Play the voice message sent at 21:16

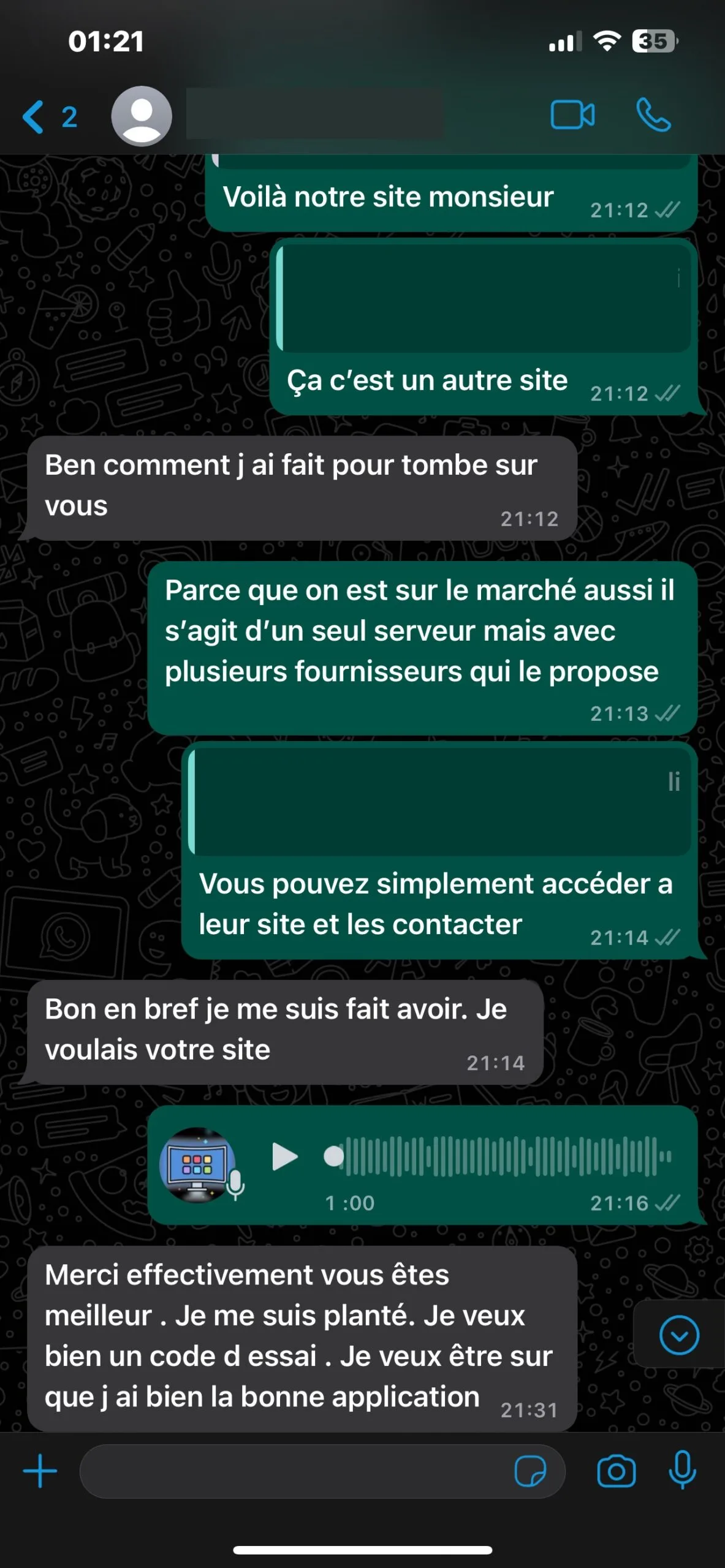coord(286,1156)
